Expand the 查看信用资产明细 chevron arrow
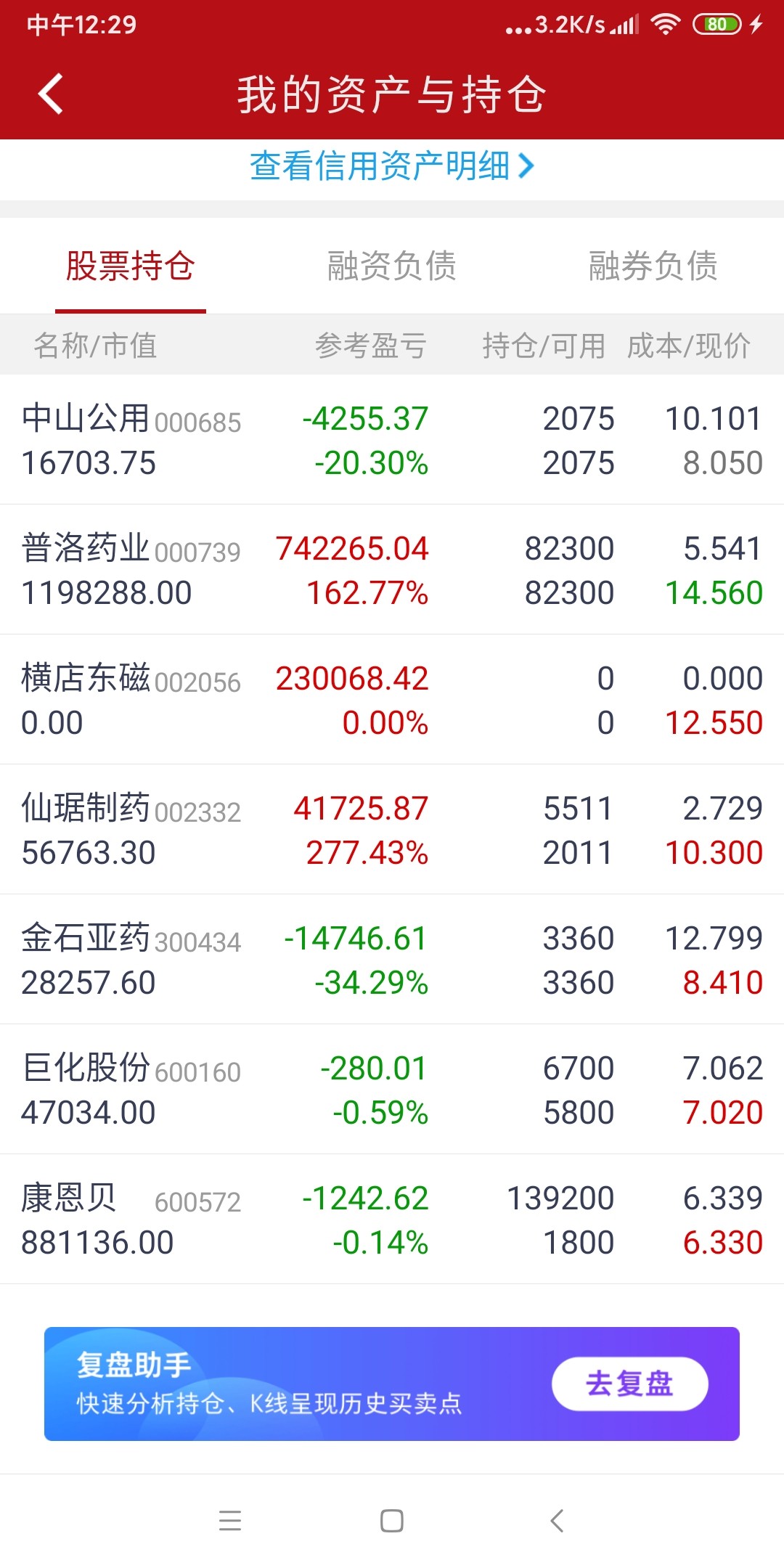The image size is (784, 1568). pyautogui.click(x=528, y=167)
